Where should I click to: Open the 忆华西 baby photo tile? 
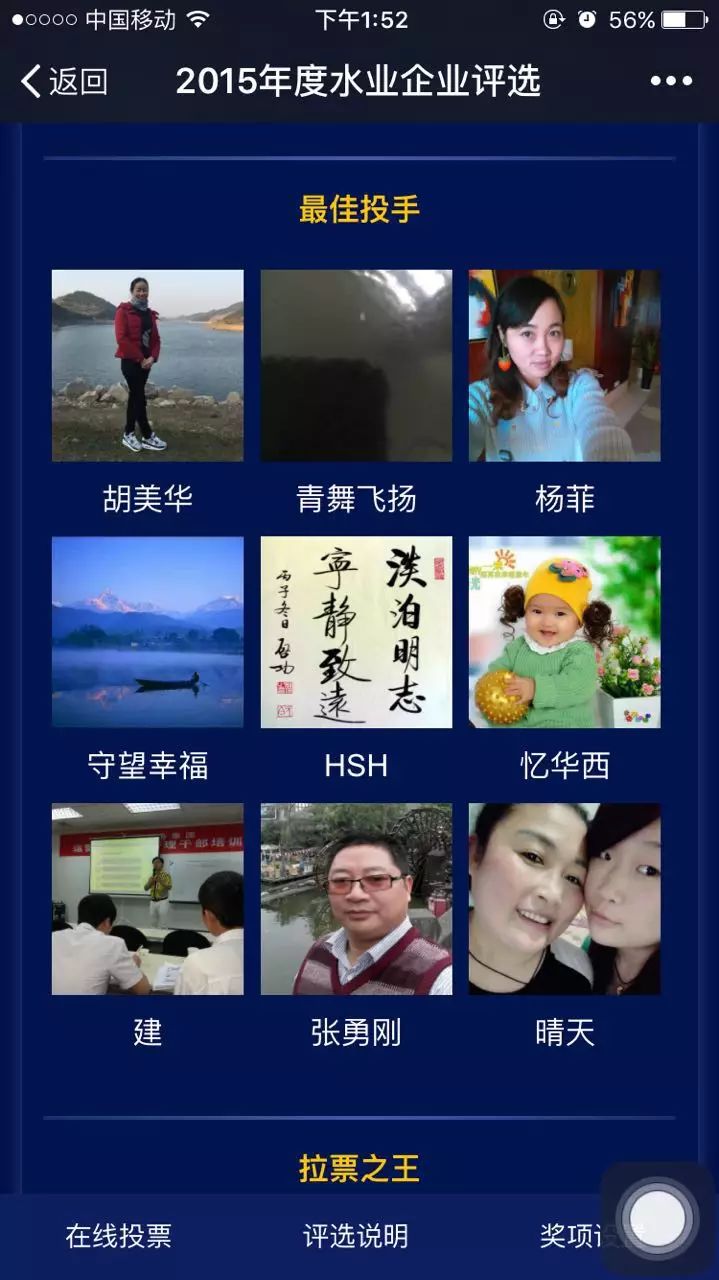tap(564, 632)
